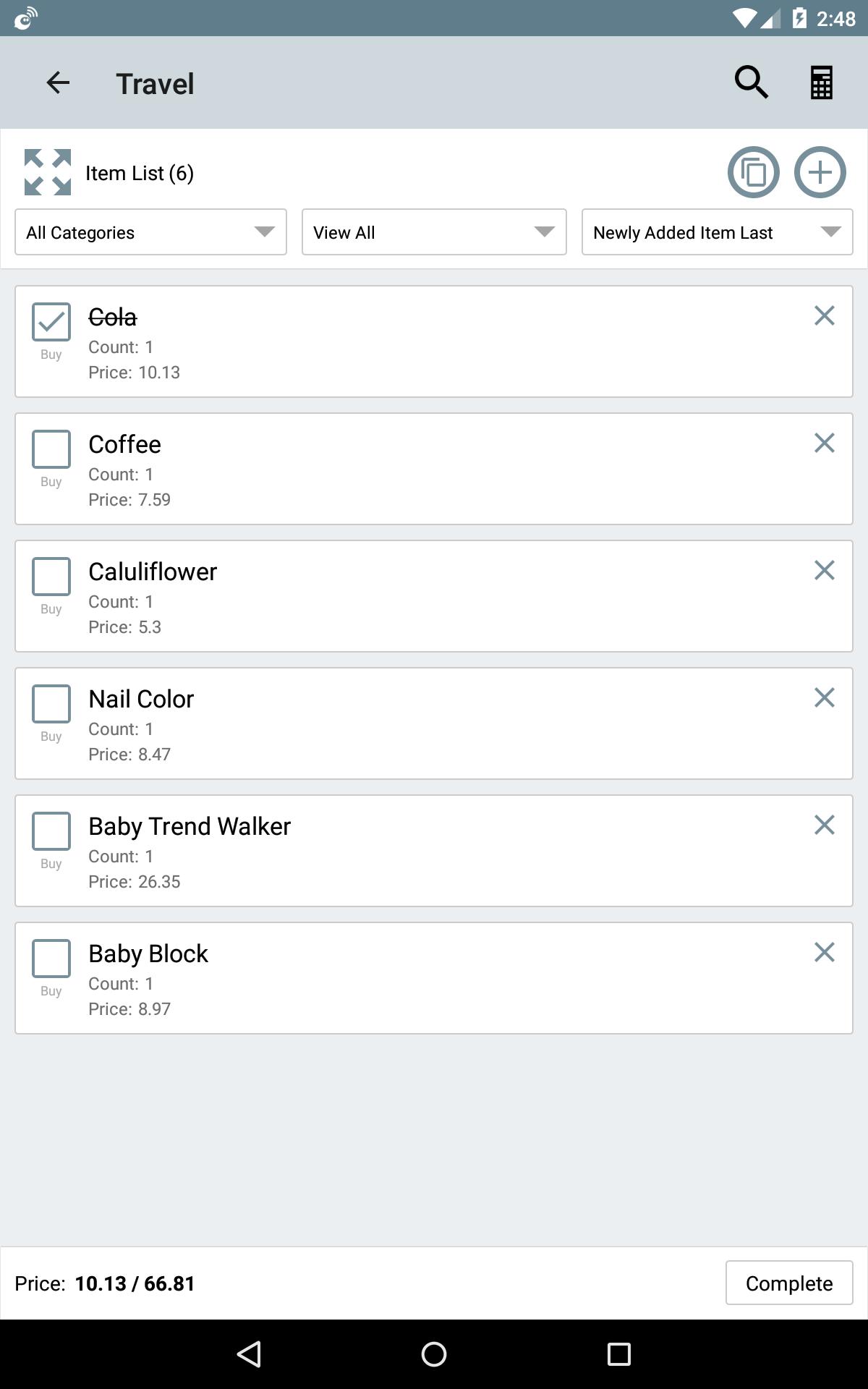Open the View All filter dropdown
The width and height of the screenshot is (868, 1389).
pos(434,232)
